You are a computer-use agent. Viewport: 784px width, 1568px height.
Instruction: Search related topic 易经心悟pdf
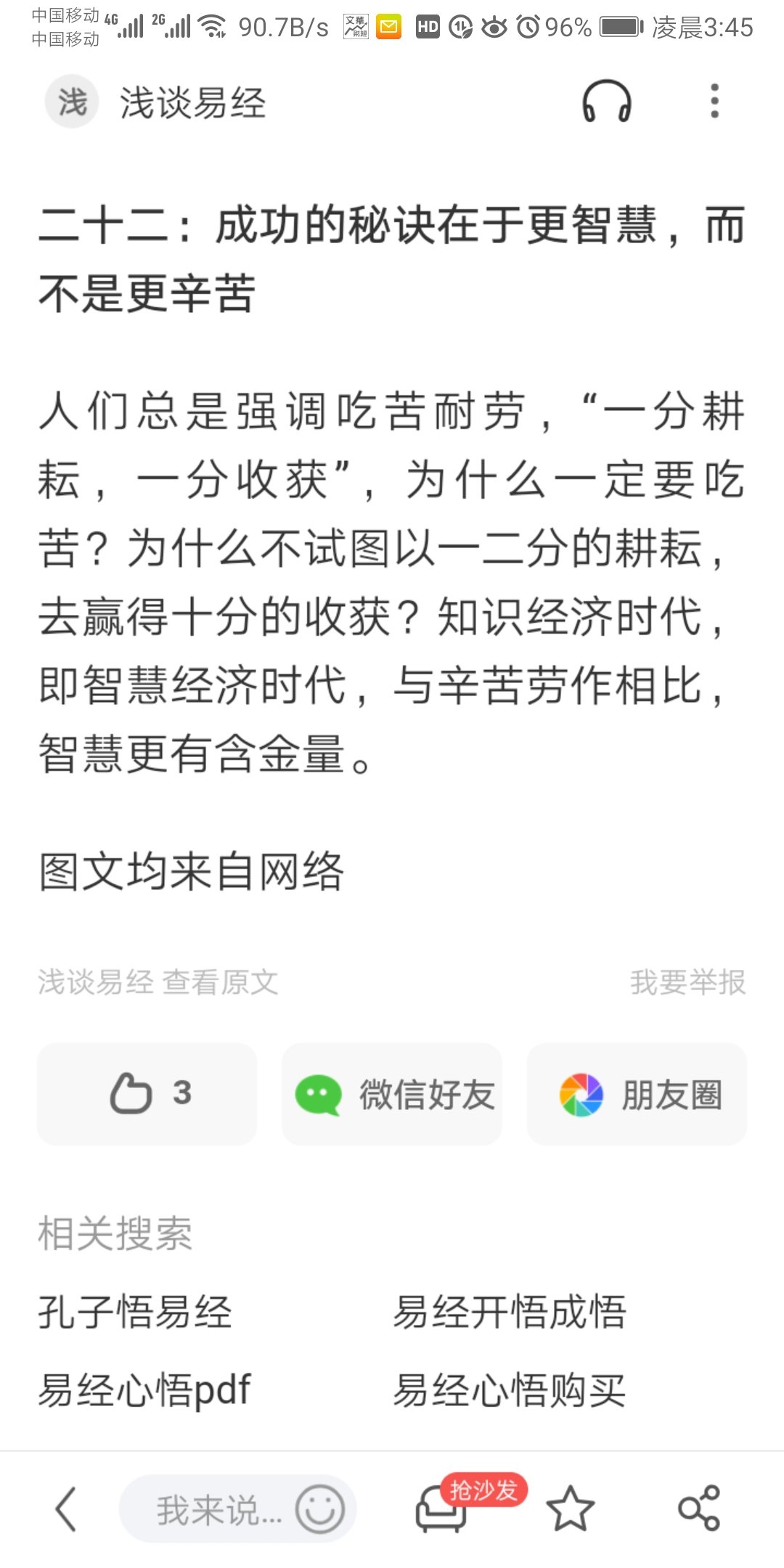144,1390
